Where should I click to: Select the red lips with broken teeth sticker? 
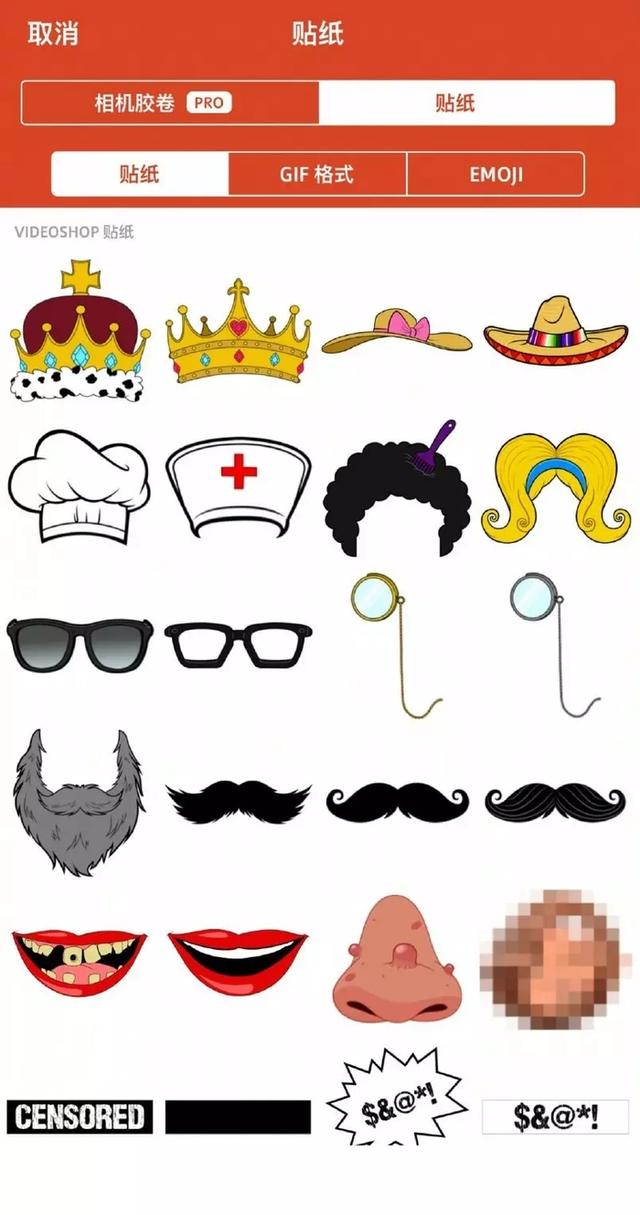tap(78, 958)
